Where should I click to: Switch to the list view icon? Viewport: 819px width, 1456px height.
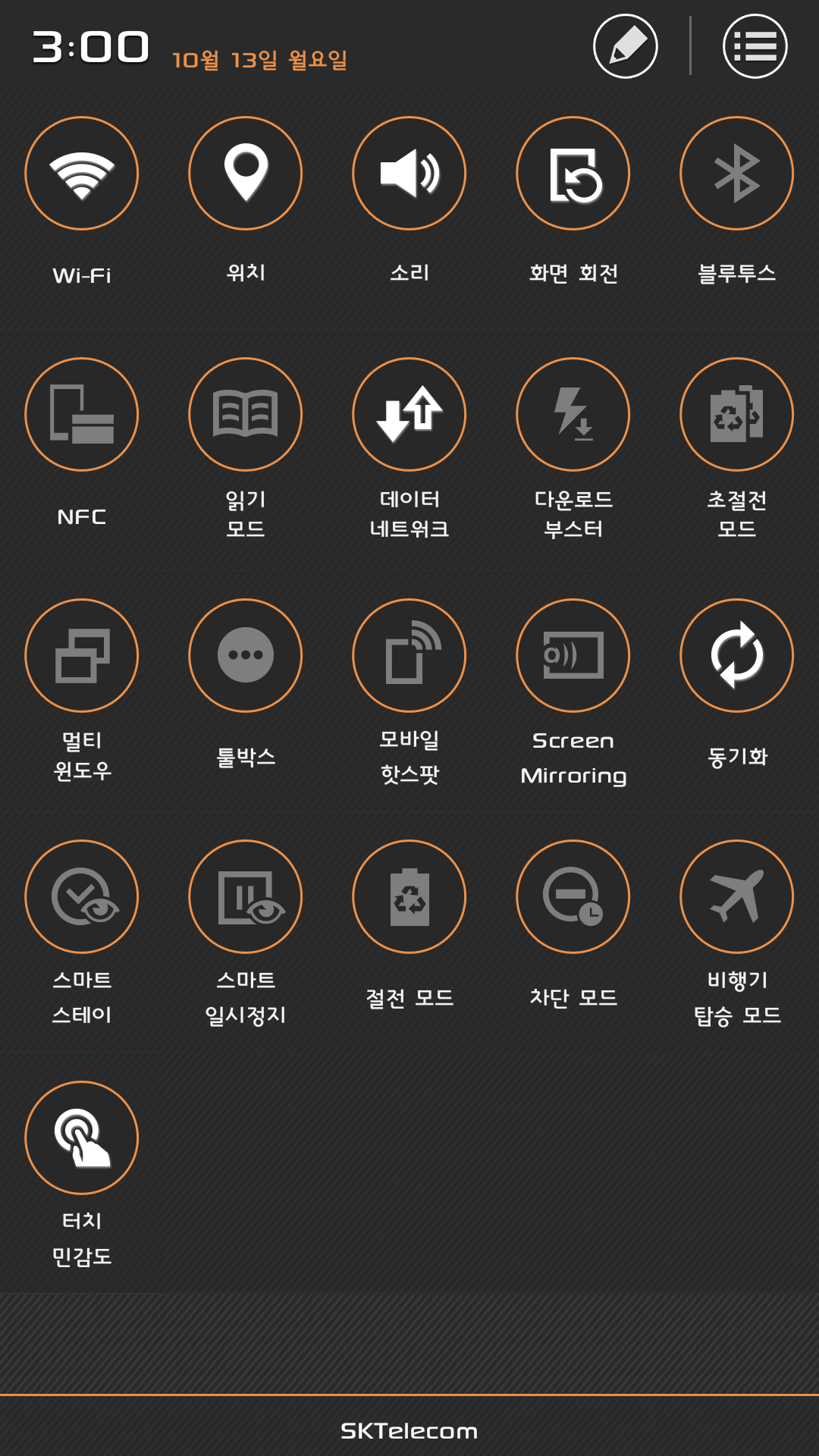click(755, 46)
